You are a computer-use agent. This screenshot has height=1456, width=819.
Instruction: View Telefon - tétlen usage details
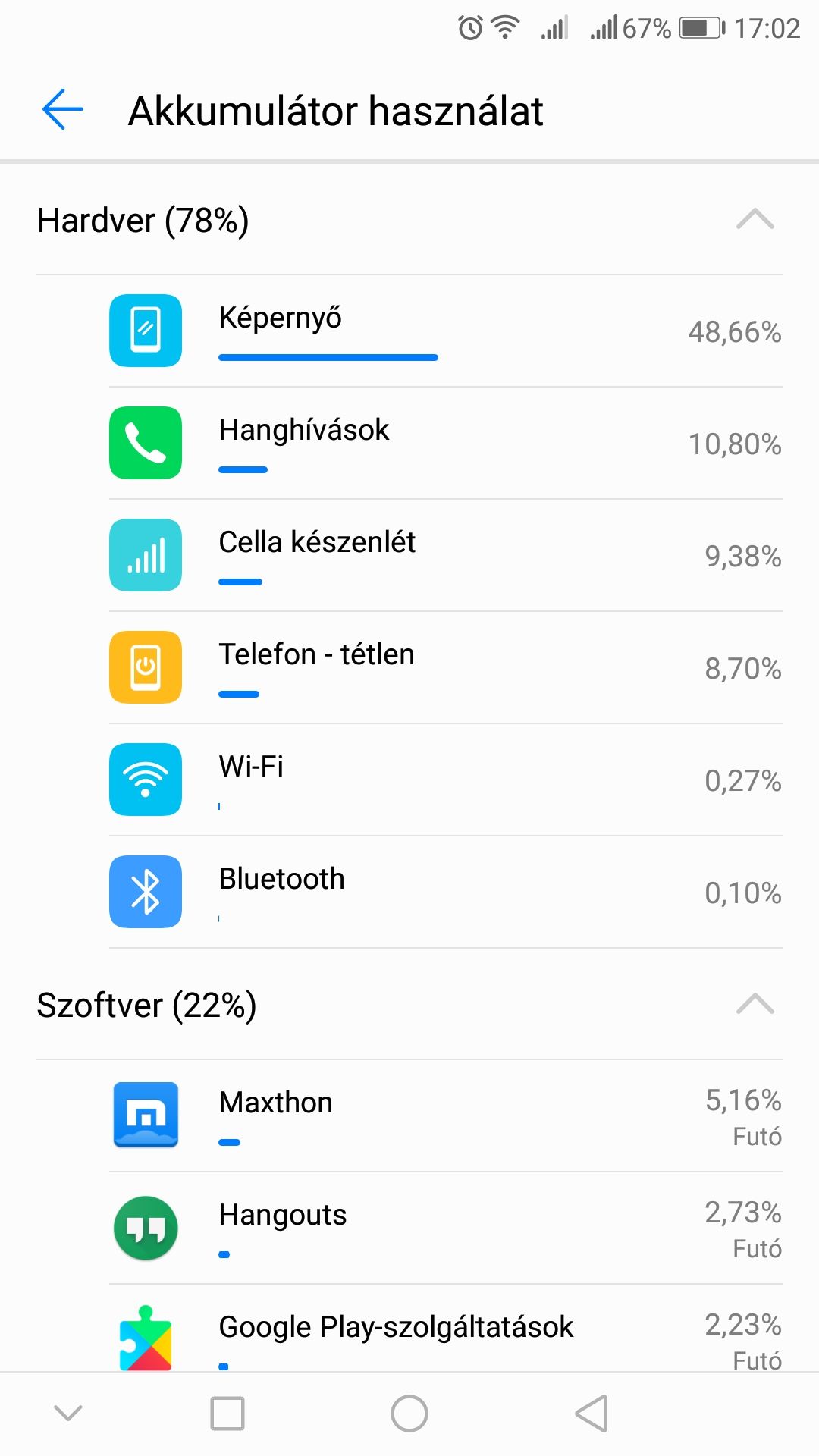tap(446, 668)
